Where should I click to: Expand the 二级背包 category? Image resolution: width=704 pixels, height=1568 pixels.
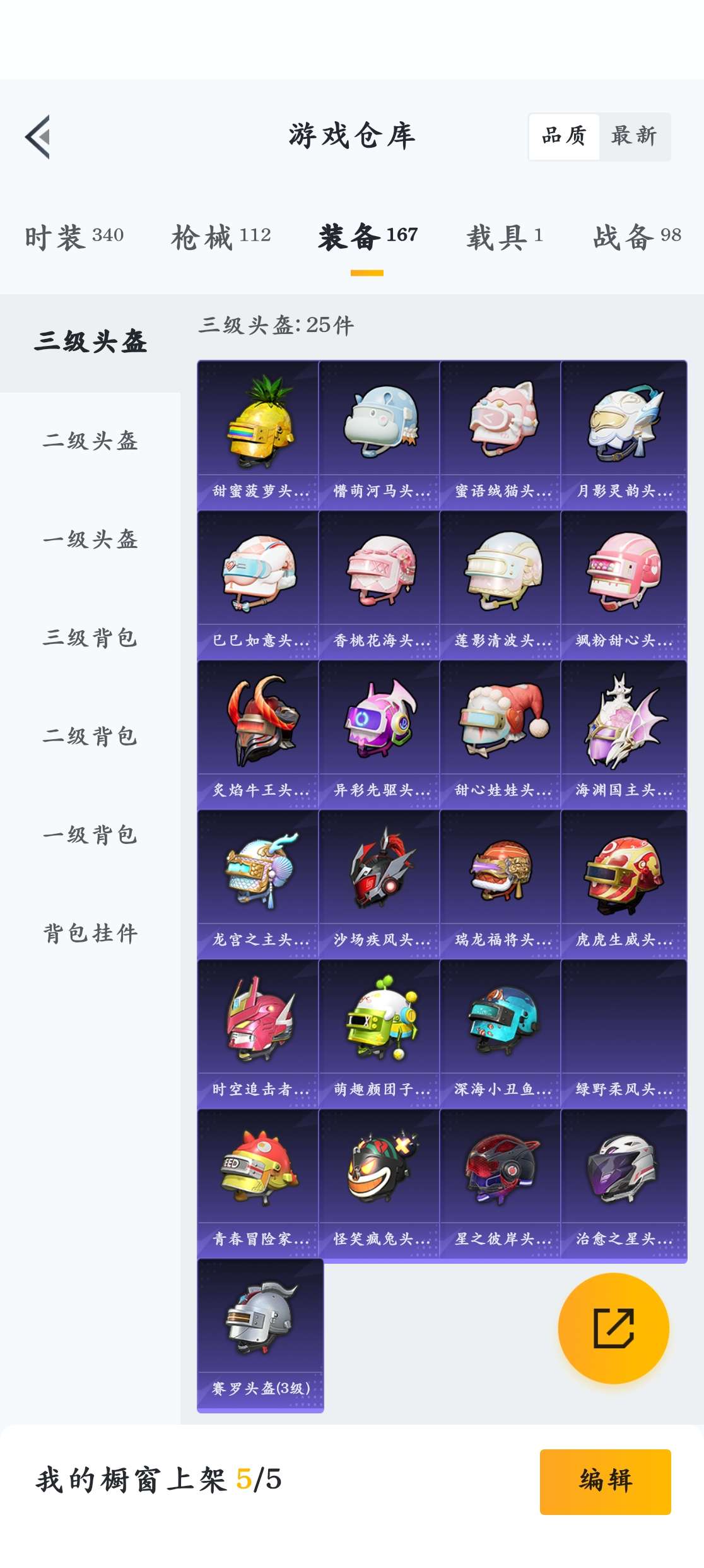coord(91,736)
